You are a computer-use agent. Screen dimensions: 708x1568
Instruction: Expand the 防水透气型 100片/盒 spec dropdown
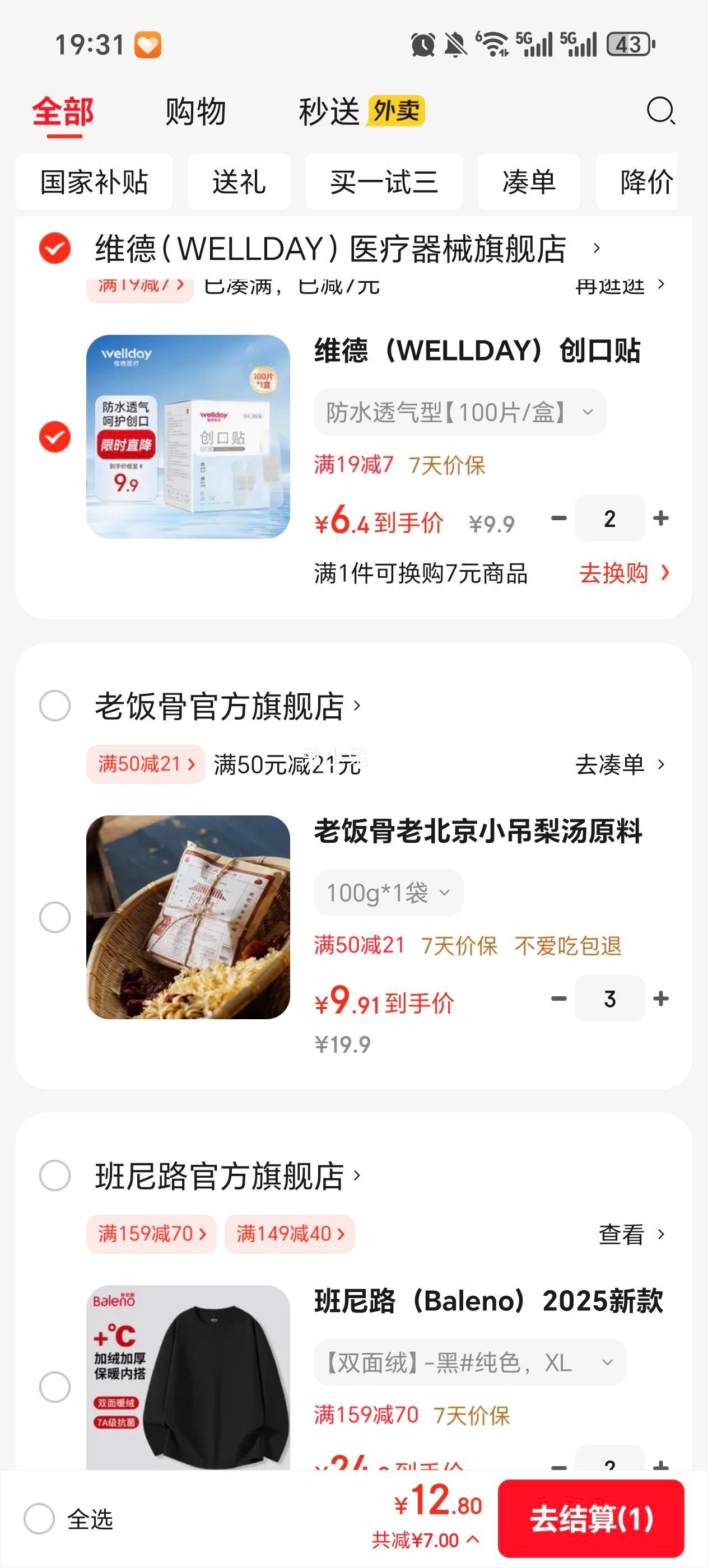(460, 413)
